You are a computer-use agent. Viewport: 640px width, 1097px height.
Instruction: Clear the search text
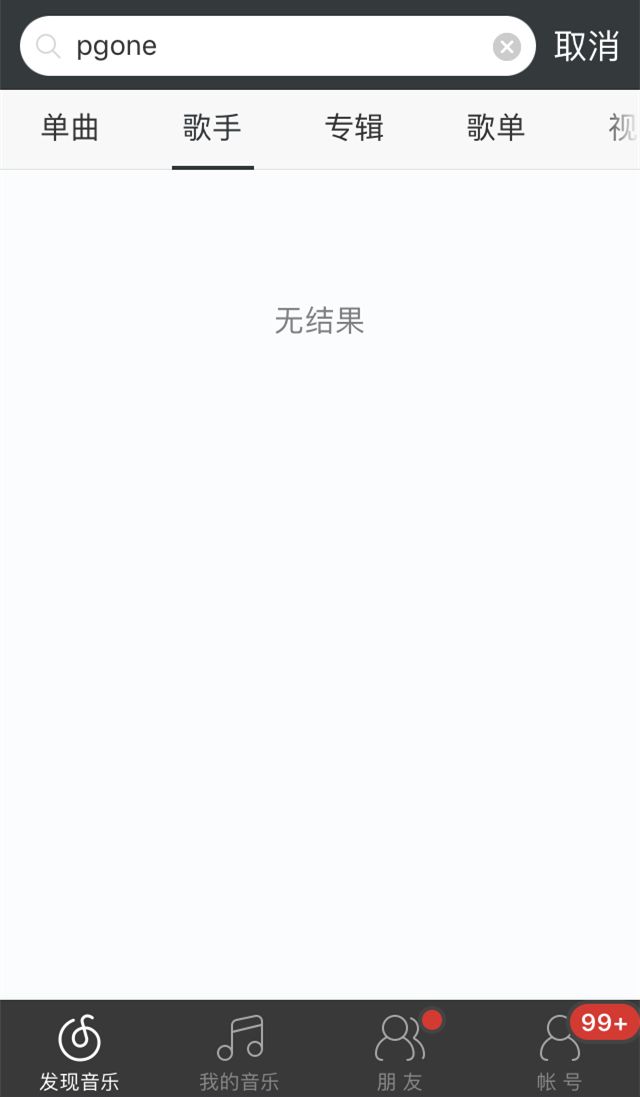[507, 47]
